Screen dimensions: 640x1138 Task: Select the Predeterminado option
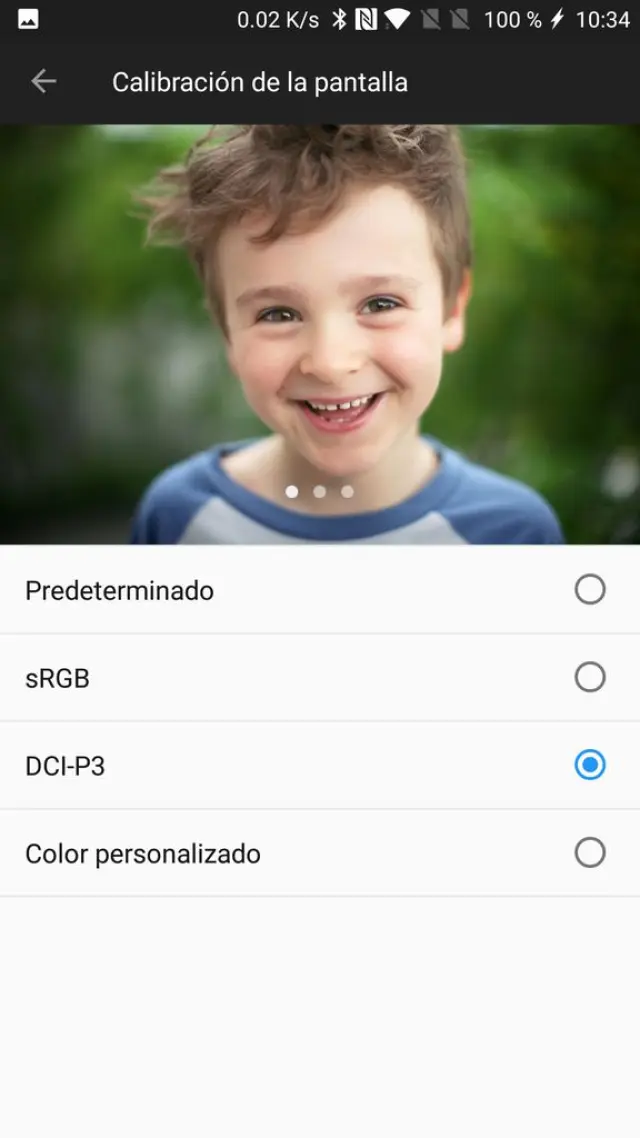tap(589, 590)
